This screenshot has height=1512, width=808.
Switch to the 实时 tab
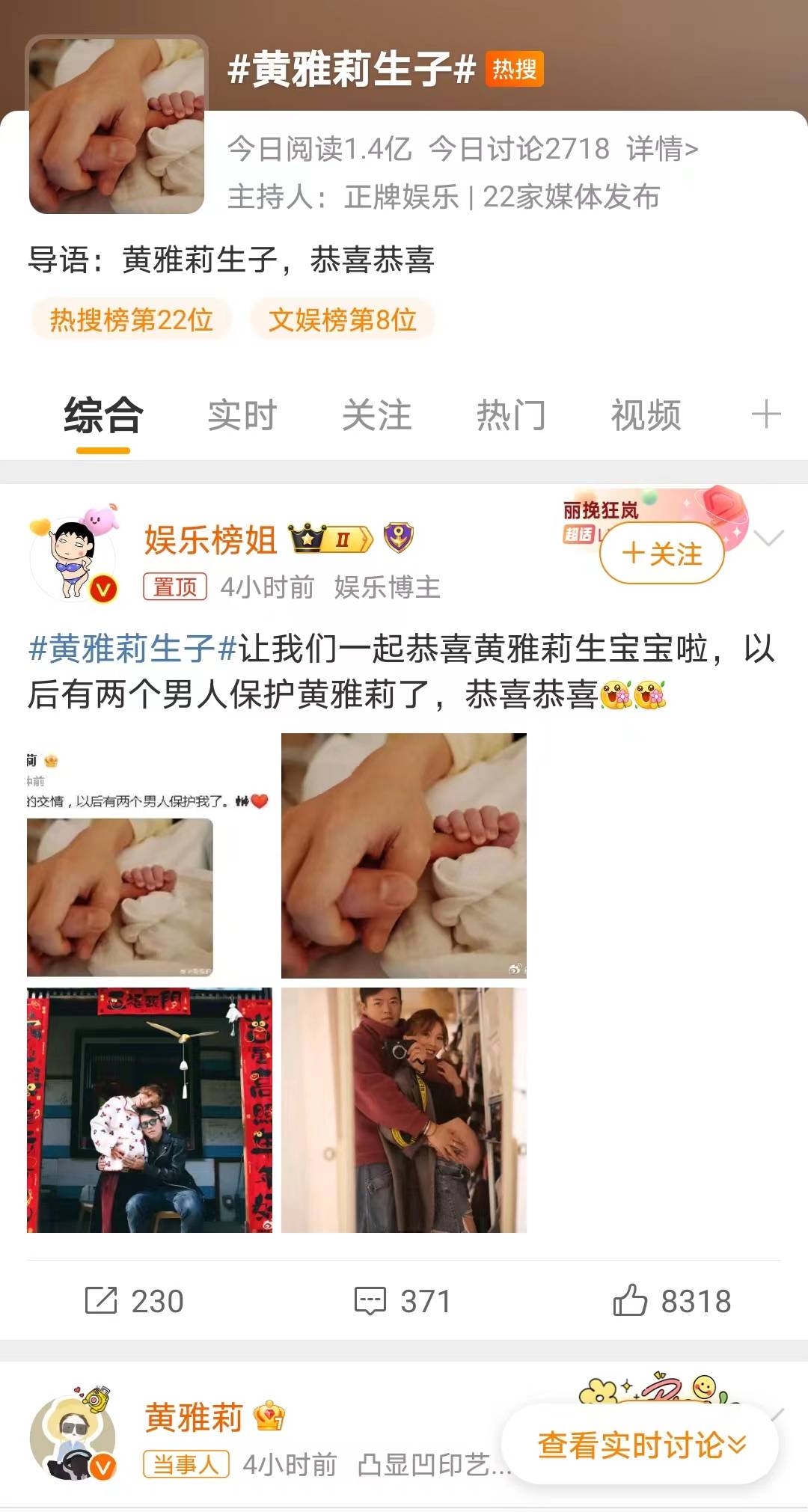[242, 415]
